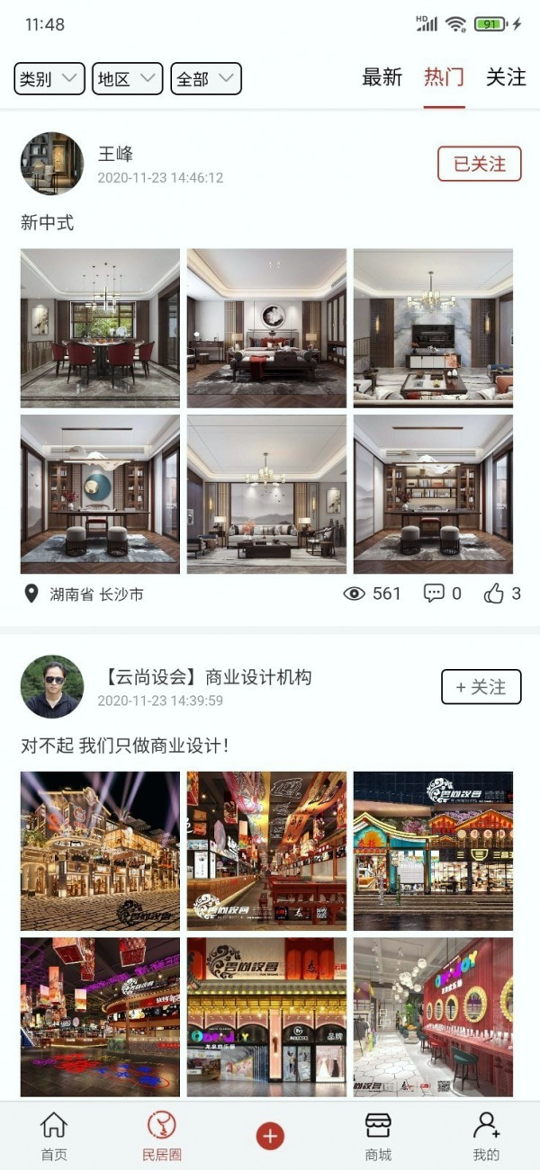
Task: Follow 【云尚设会】商业设计机构 with +关注
Action: point(481,686)
